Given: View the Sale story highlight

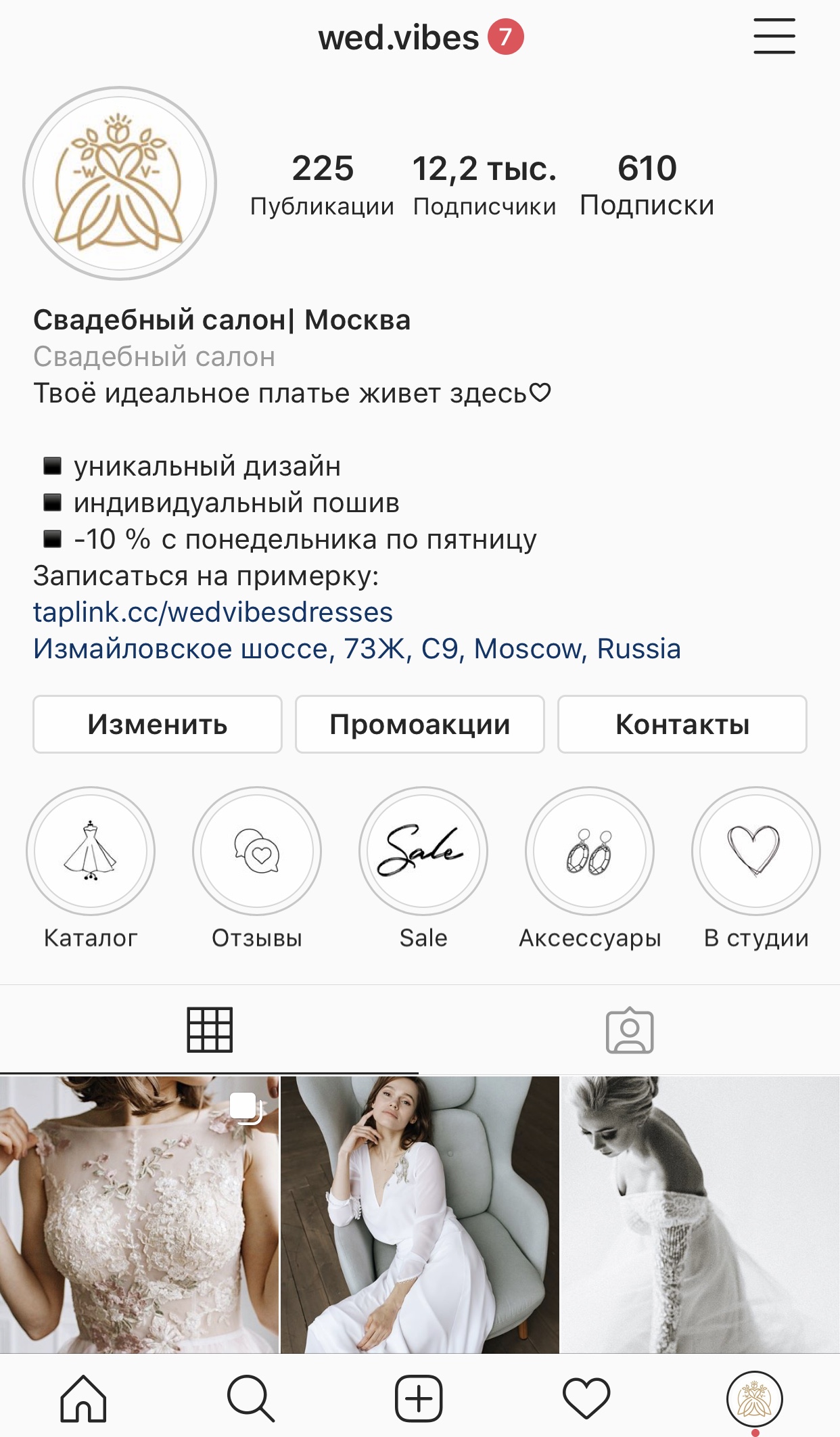Looking at the screenshot, I should 423,851.
